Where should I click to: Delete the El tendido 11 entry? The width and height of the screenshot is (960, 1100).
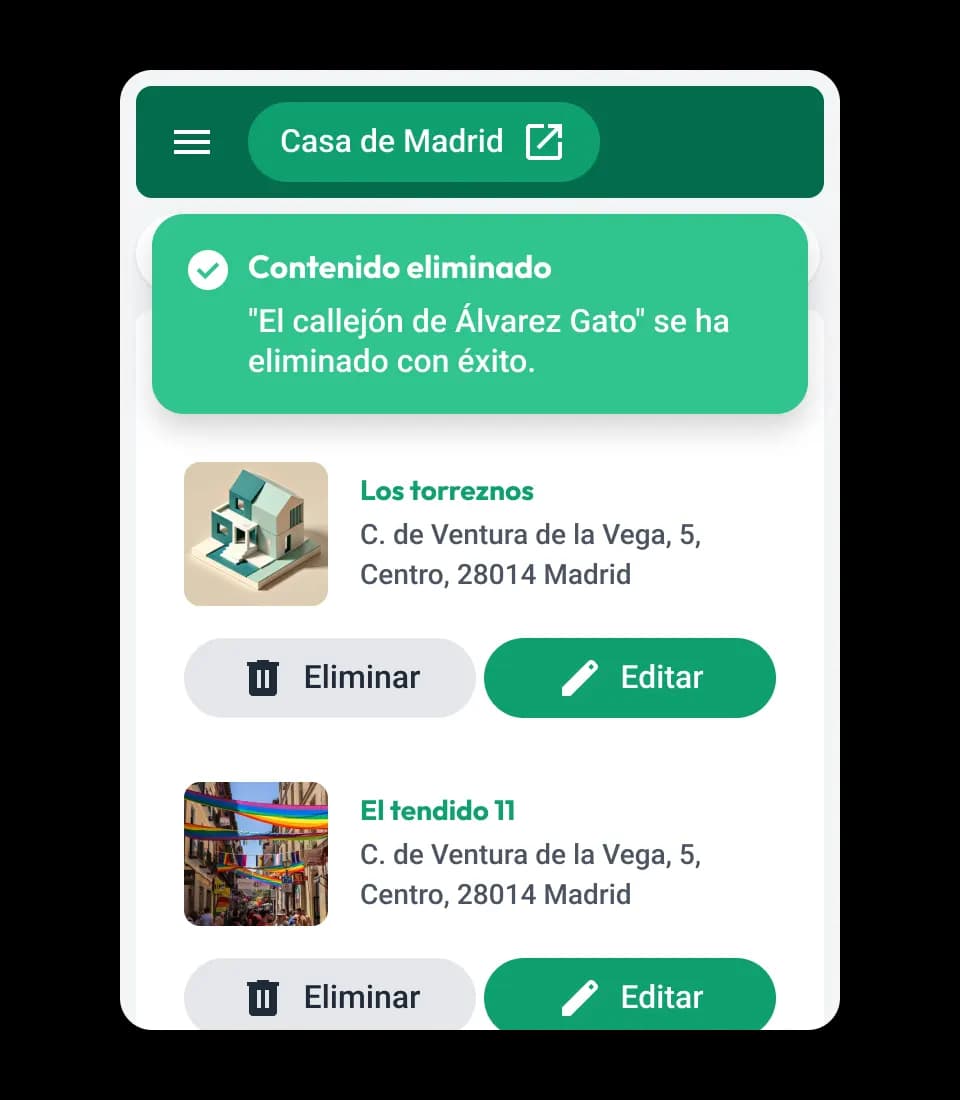(x=329, y=996)
